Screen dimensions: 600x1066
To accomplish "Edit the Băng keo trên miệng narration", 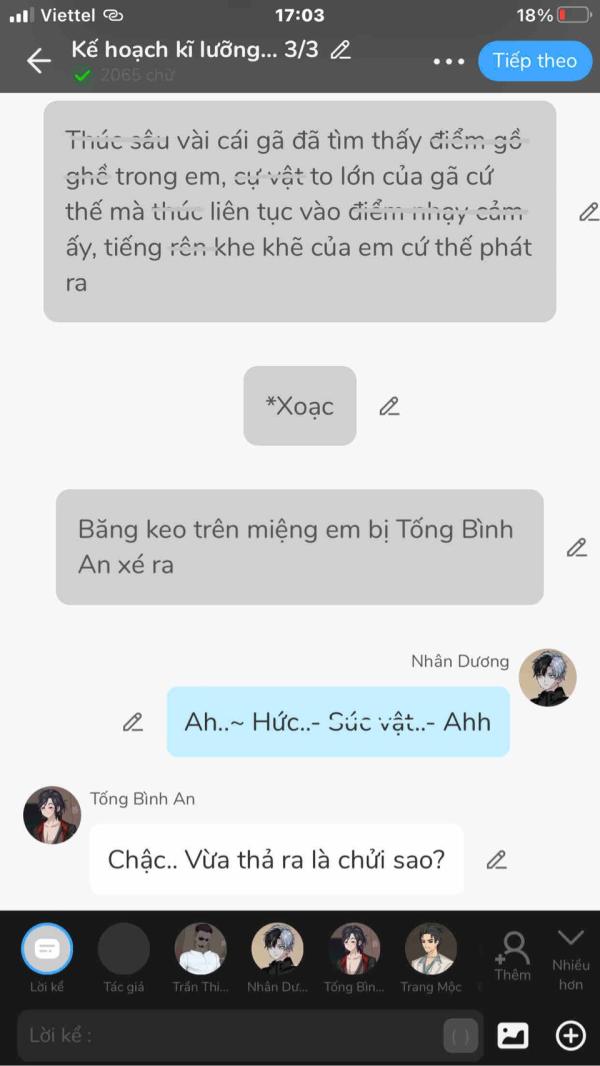I will 577,547.
